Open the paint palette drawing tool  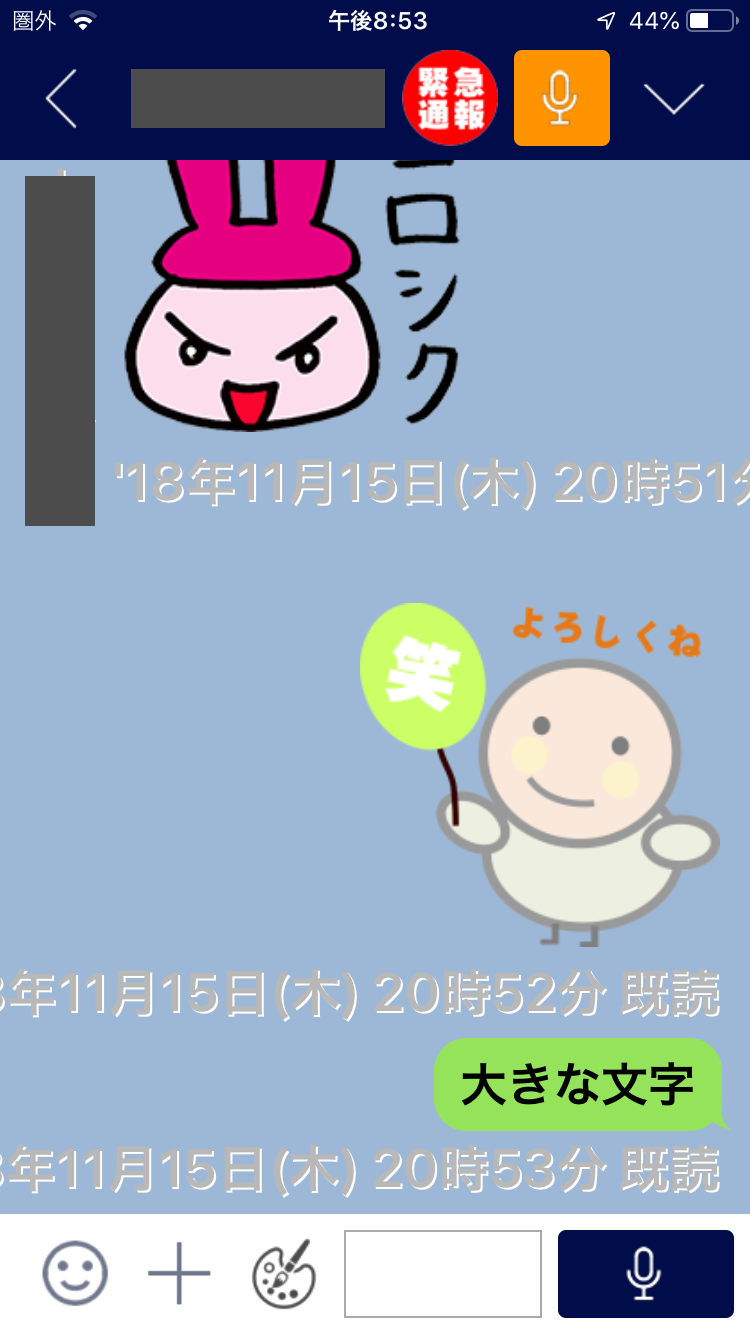click(x=284, y=1273)
